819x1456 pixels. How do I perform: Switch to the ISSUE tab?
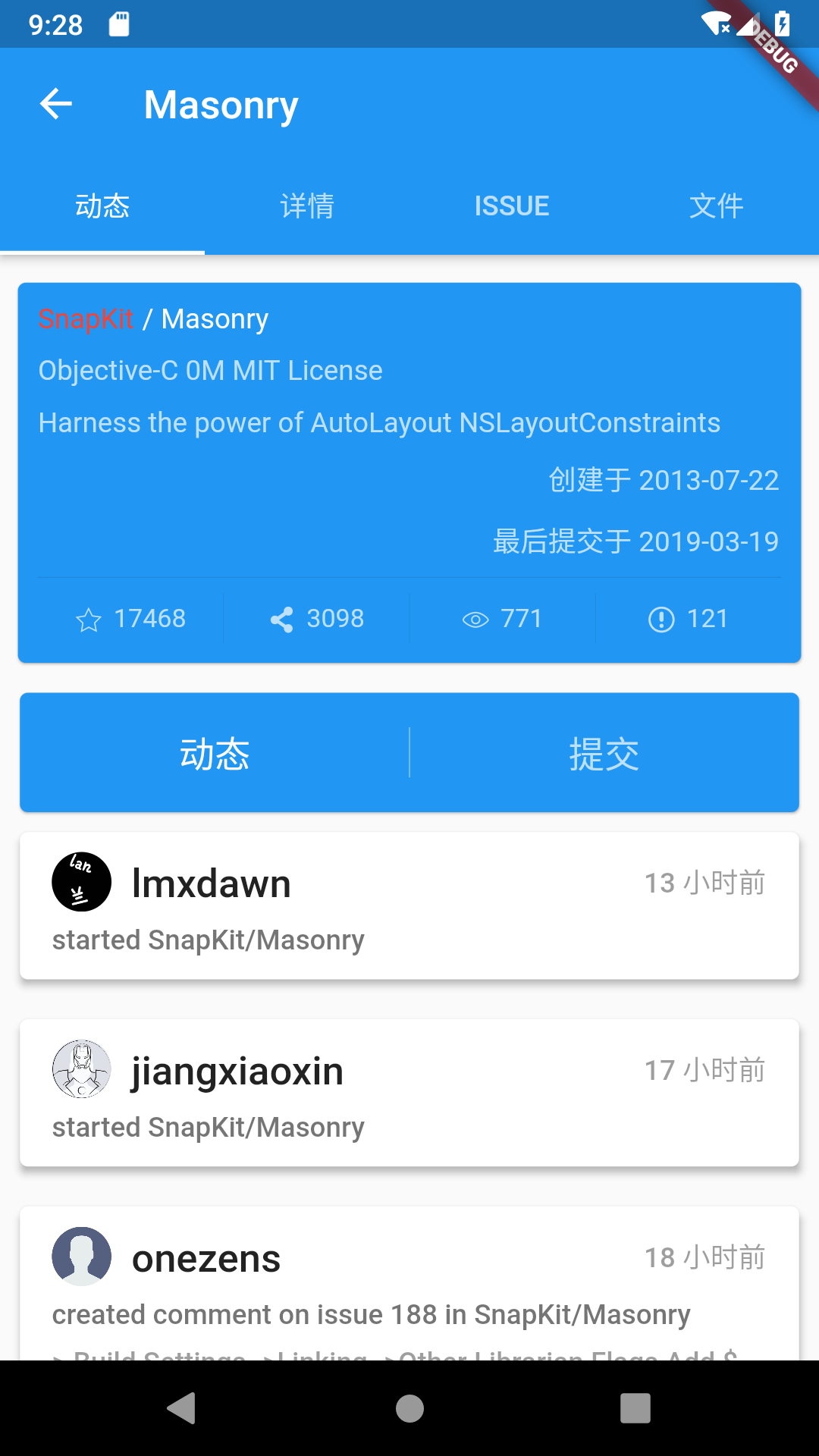512,206
